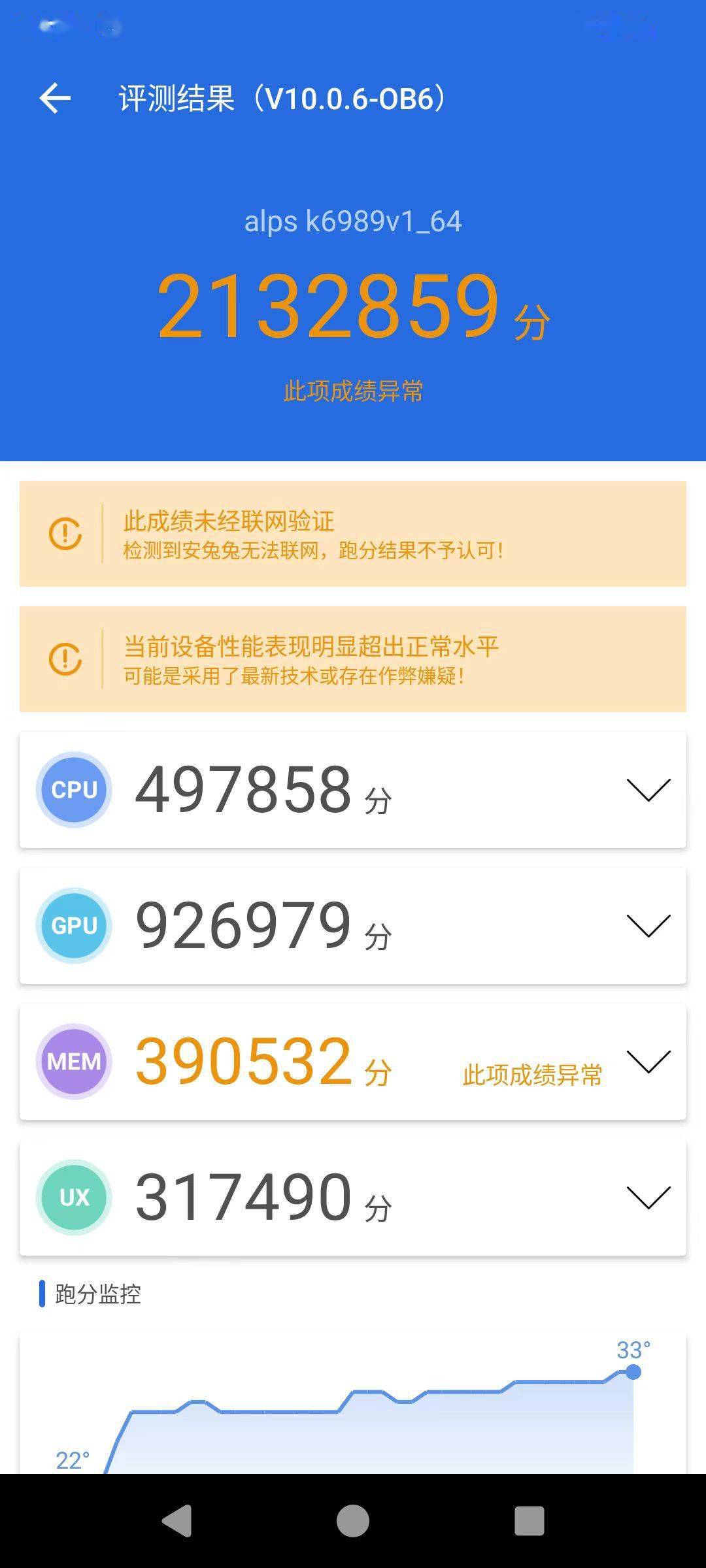
Task: Open recent apps from navigation bar
Action: pos(529,1521)
